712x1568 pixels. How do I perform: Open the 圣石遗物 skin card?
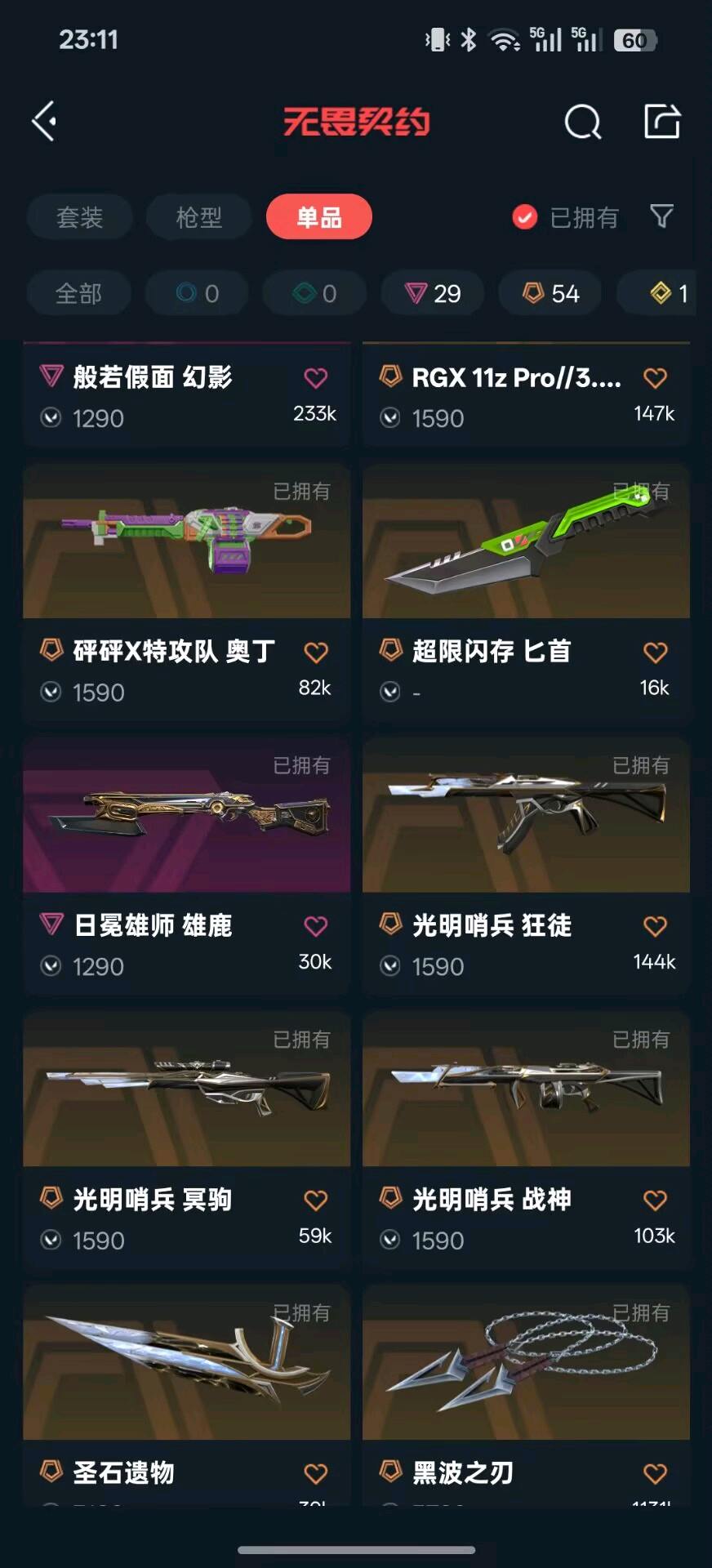tap(187, 1396)
